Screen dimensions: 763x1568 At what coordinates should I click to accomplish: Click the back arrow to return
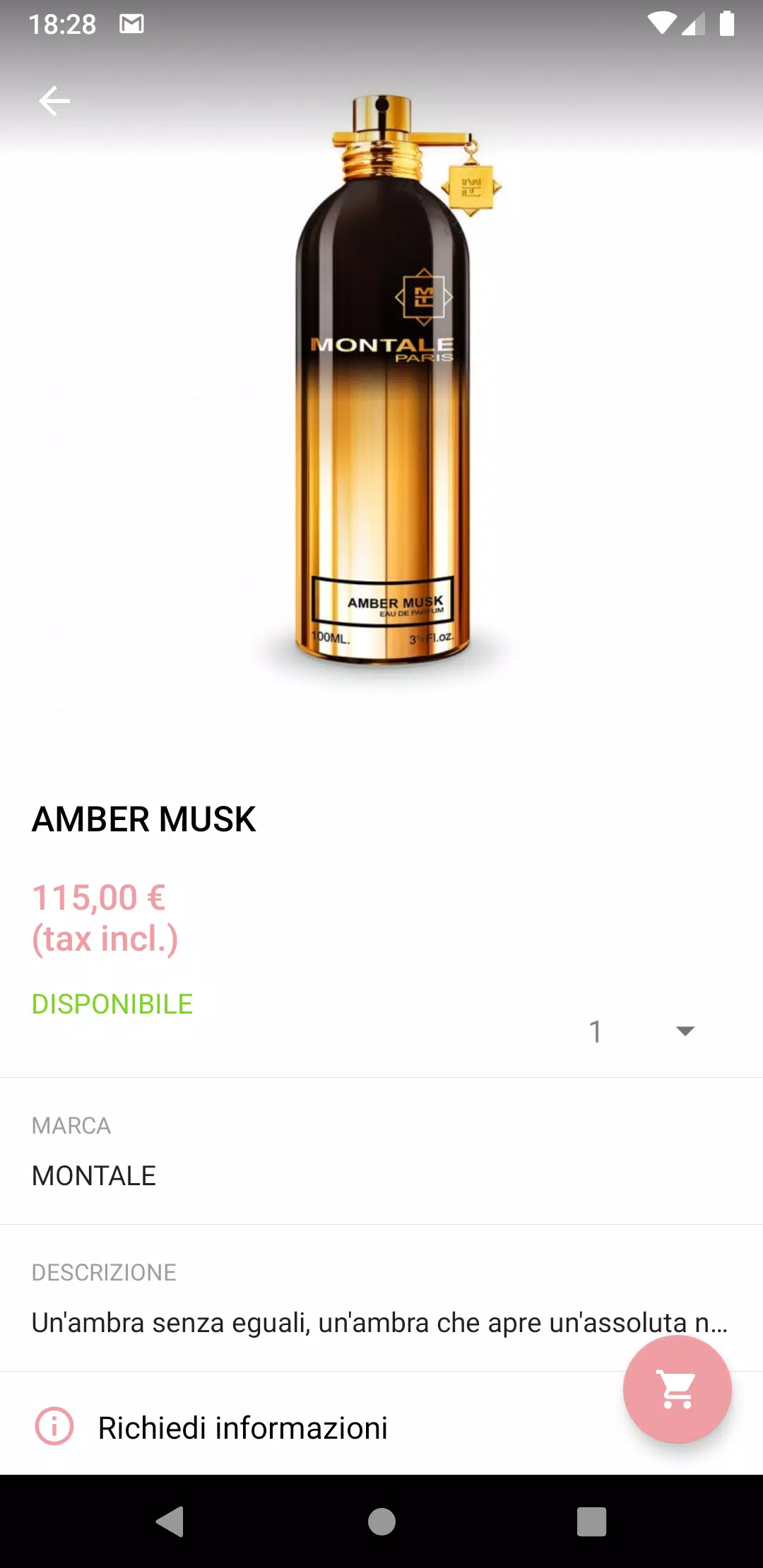click(x=56, y=101)
